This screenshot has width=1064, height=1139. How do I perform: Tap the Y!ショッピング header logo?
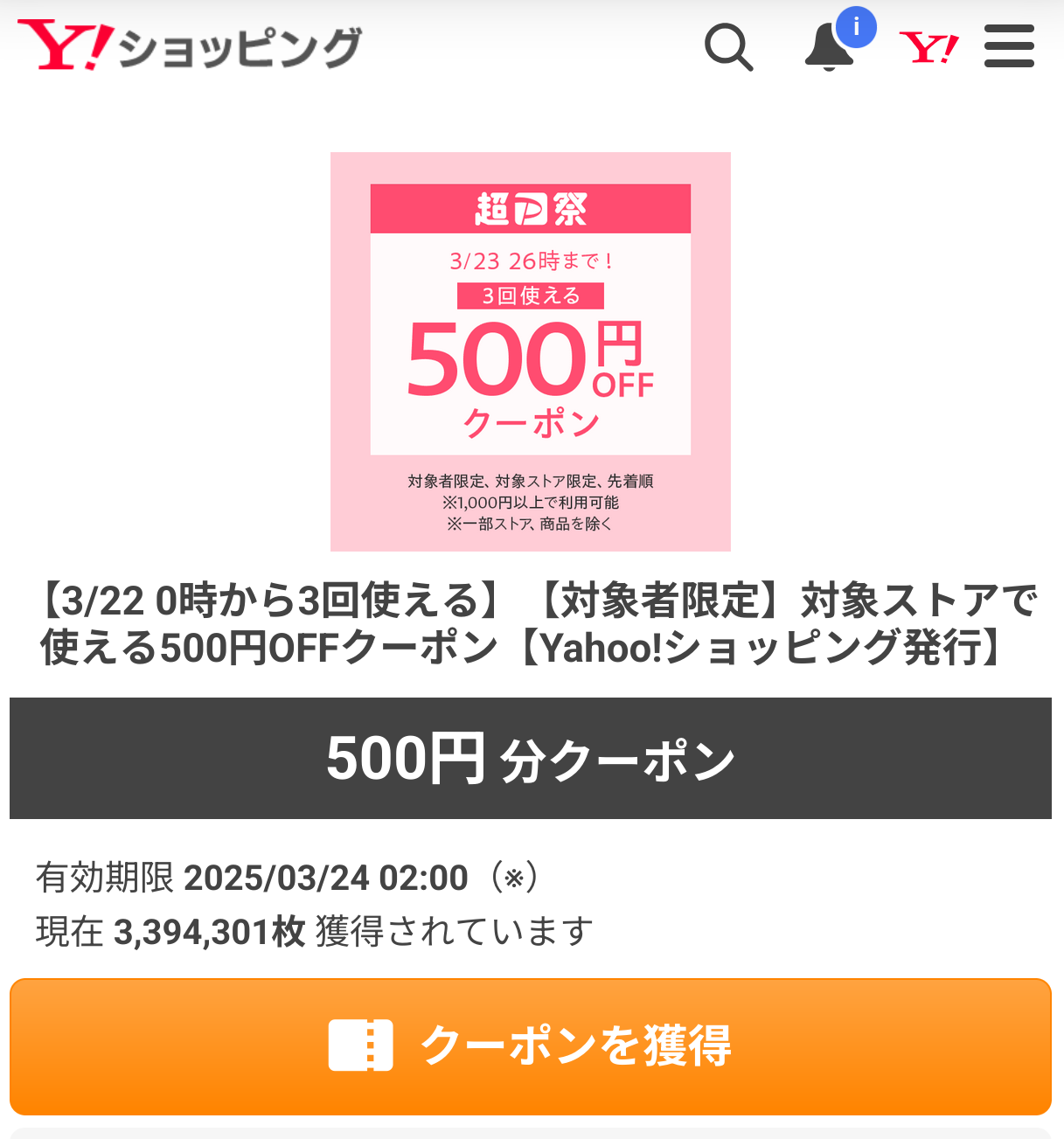[x=190, y=46]
